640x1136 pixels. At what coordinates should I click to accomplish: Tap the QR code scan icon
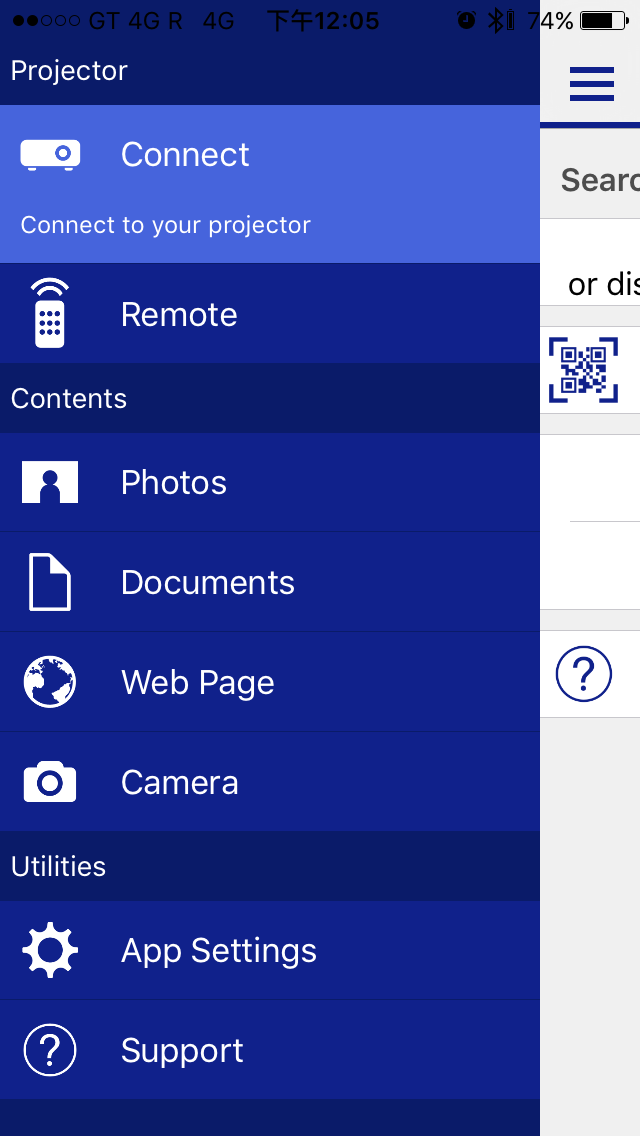(x=583, y=370)
